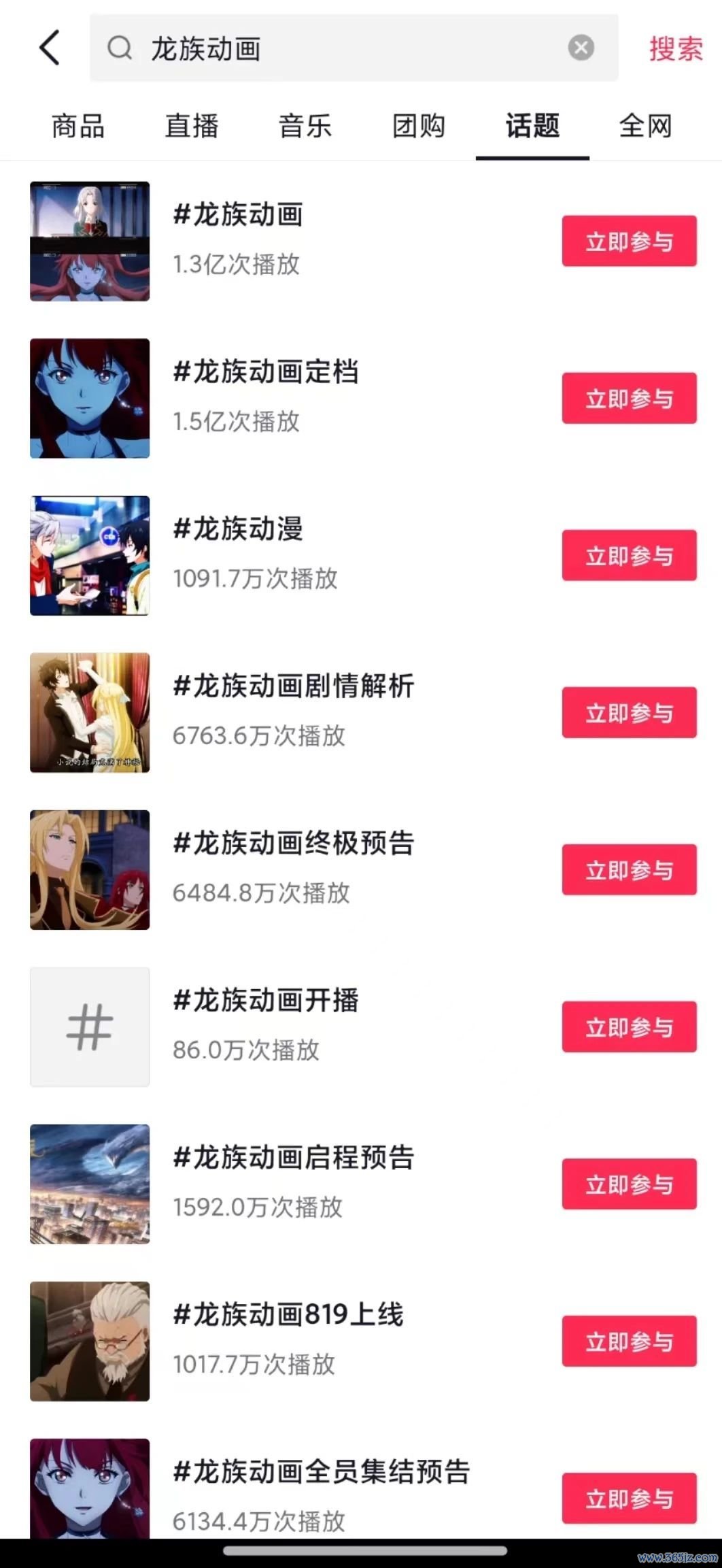Participate in #龙族动画开播 with 立即参与
Screen dimensions: 722x1568
[629, 1027]
